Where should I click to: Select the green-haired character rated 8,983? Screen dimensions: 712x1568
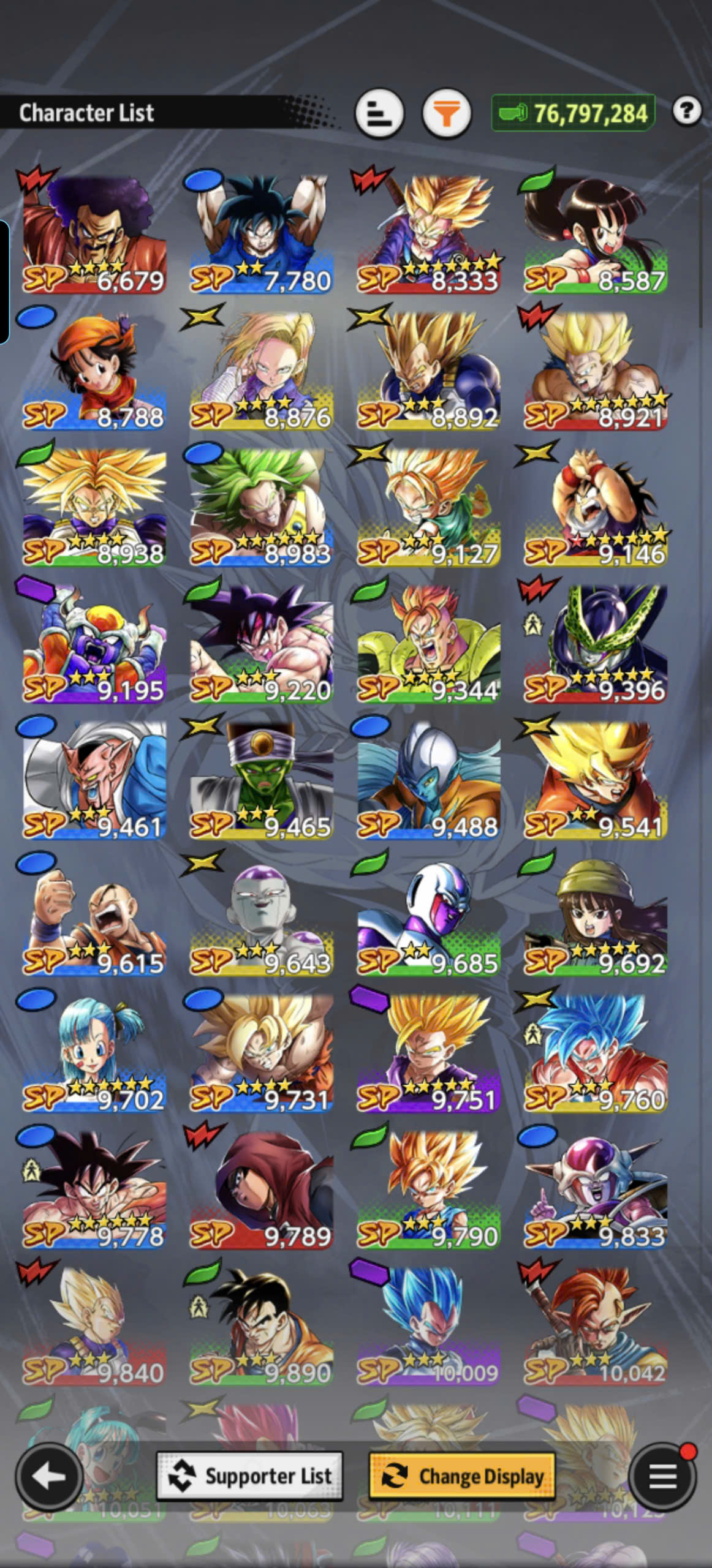click(261, 507)
